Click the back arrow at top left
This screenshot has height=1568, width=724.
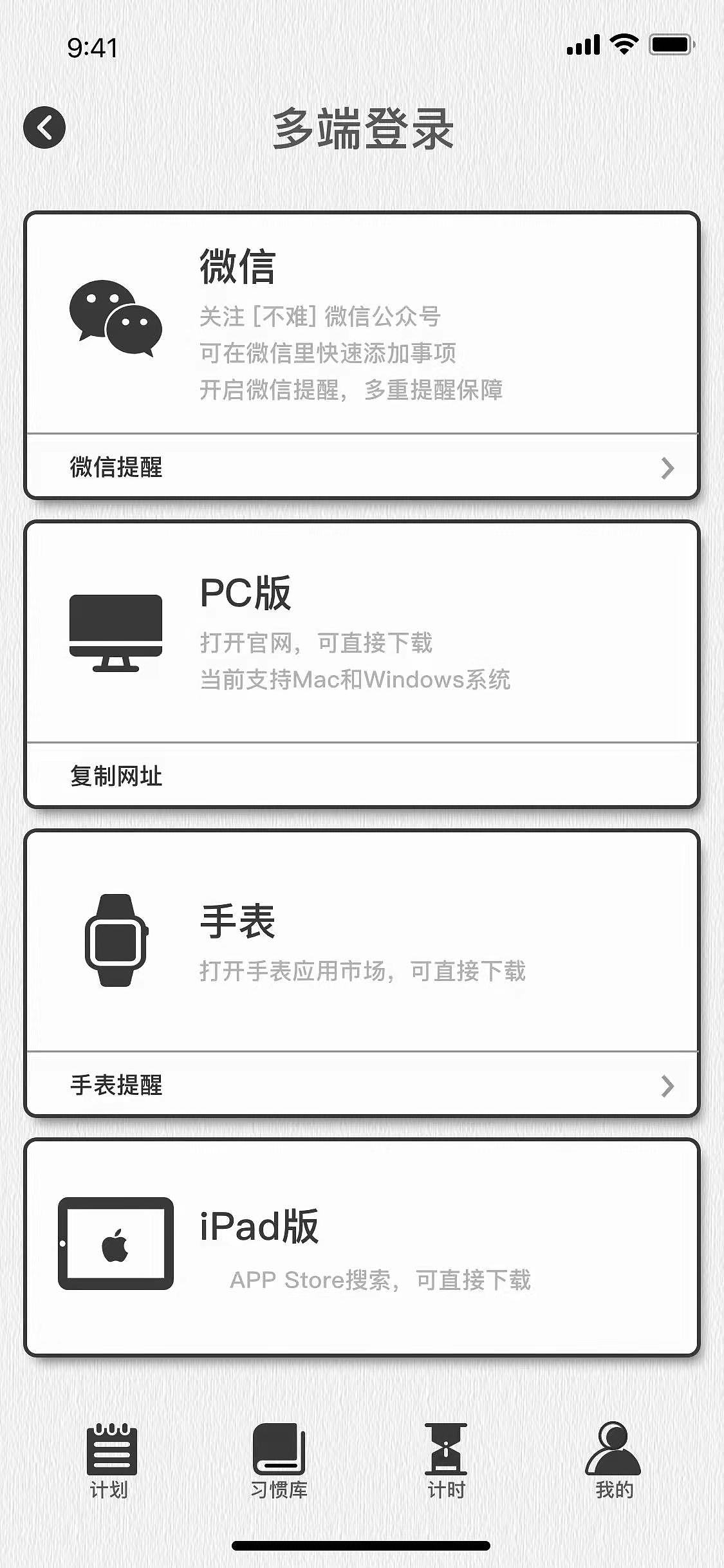(x=45, y=128)
